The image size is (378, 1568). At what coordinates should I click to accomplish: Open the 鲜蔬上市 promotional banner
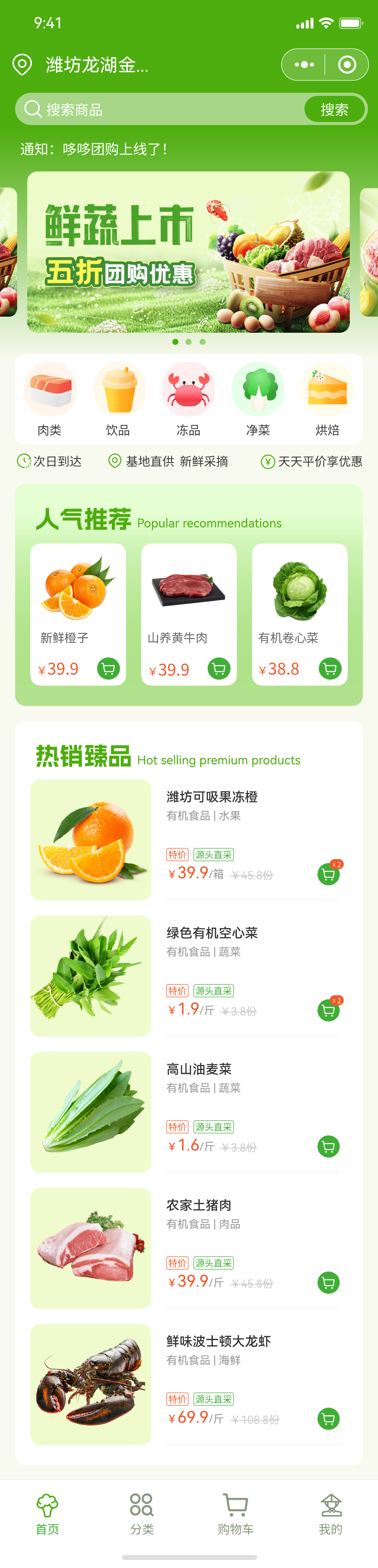click(x=188, y=252)
